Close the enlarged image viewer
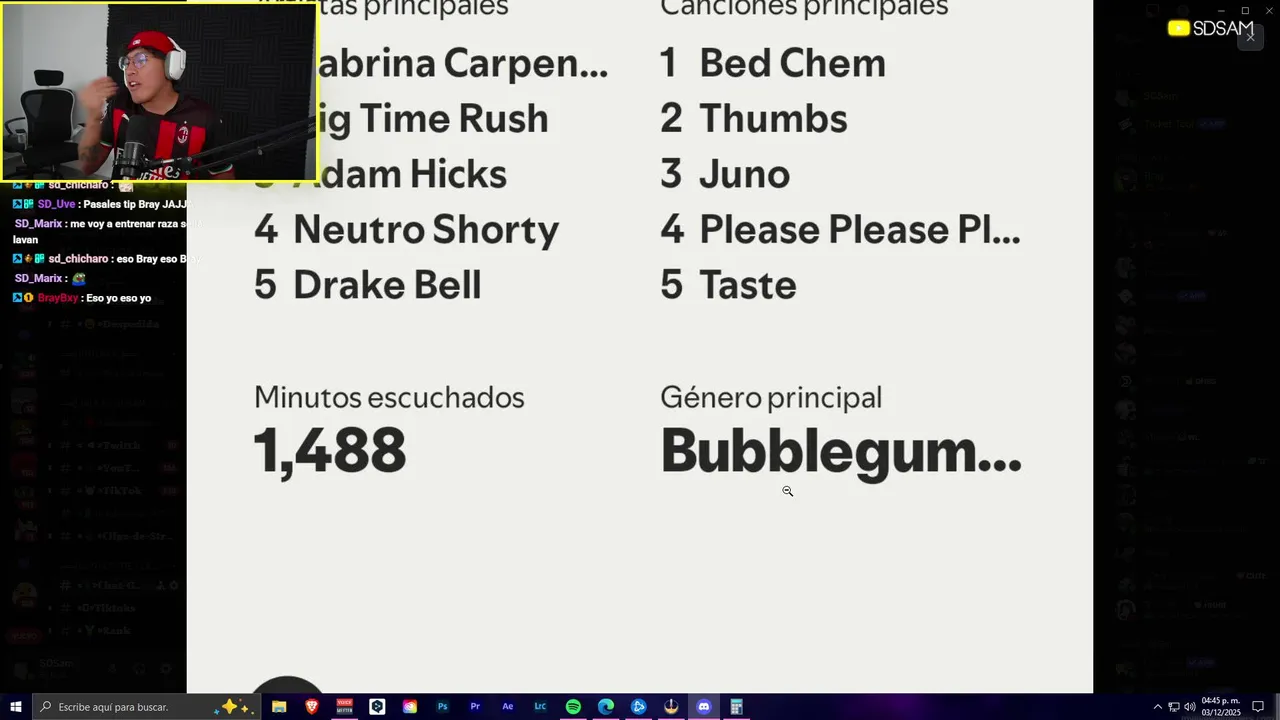The width and height of the screenshot is (1280, 720). coord(1250,37)
